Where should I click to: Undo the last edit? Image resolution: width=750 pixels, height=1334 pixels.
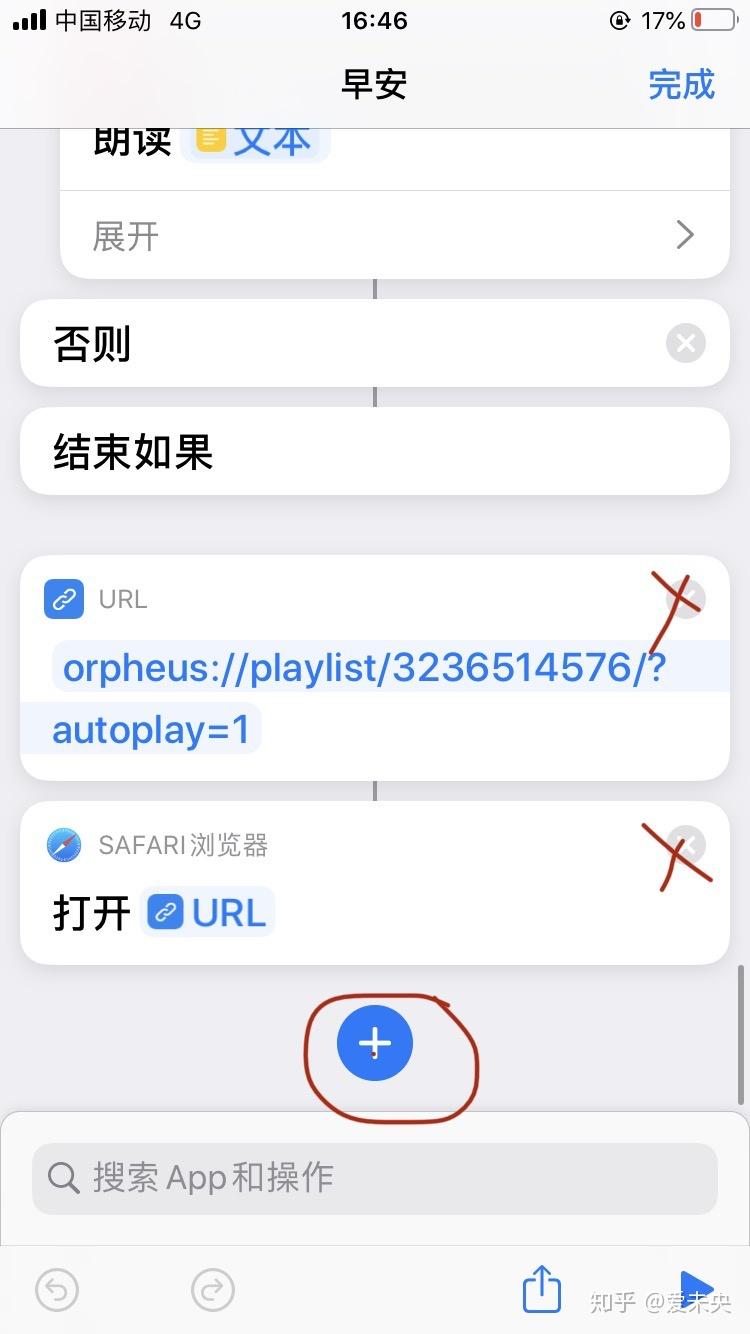click(x=57, y=1290)
